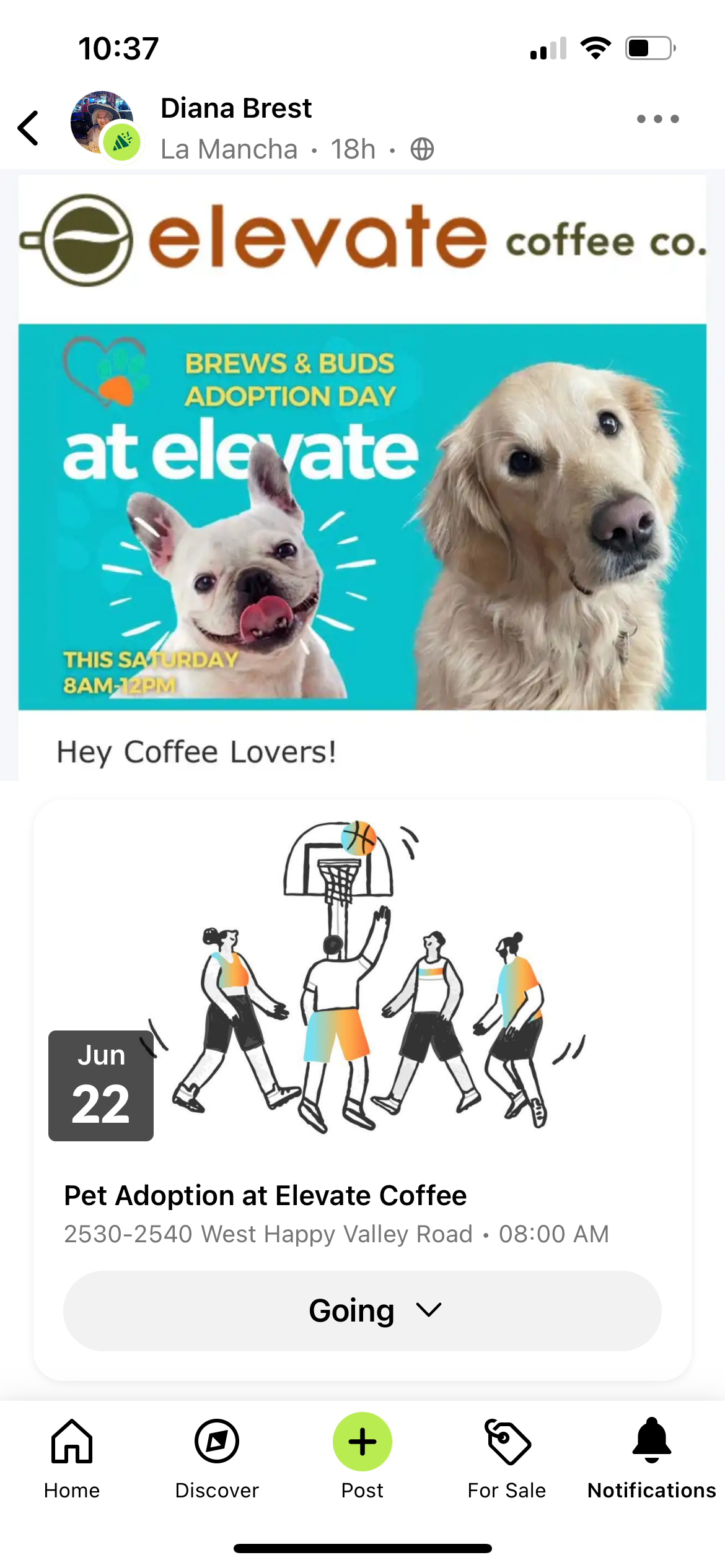Open Diana Brest's profile name

coord(236,108)
